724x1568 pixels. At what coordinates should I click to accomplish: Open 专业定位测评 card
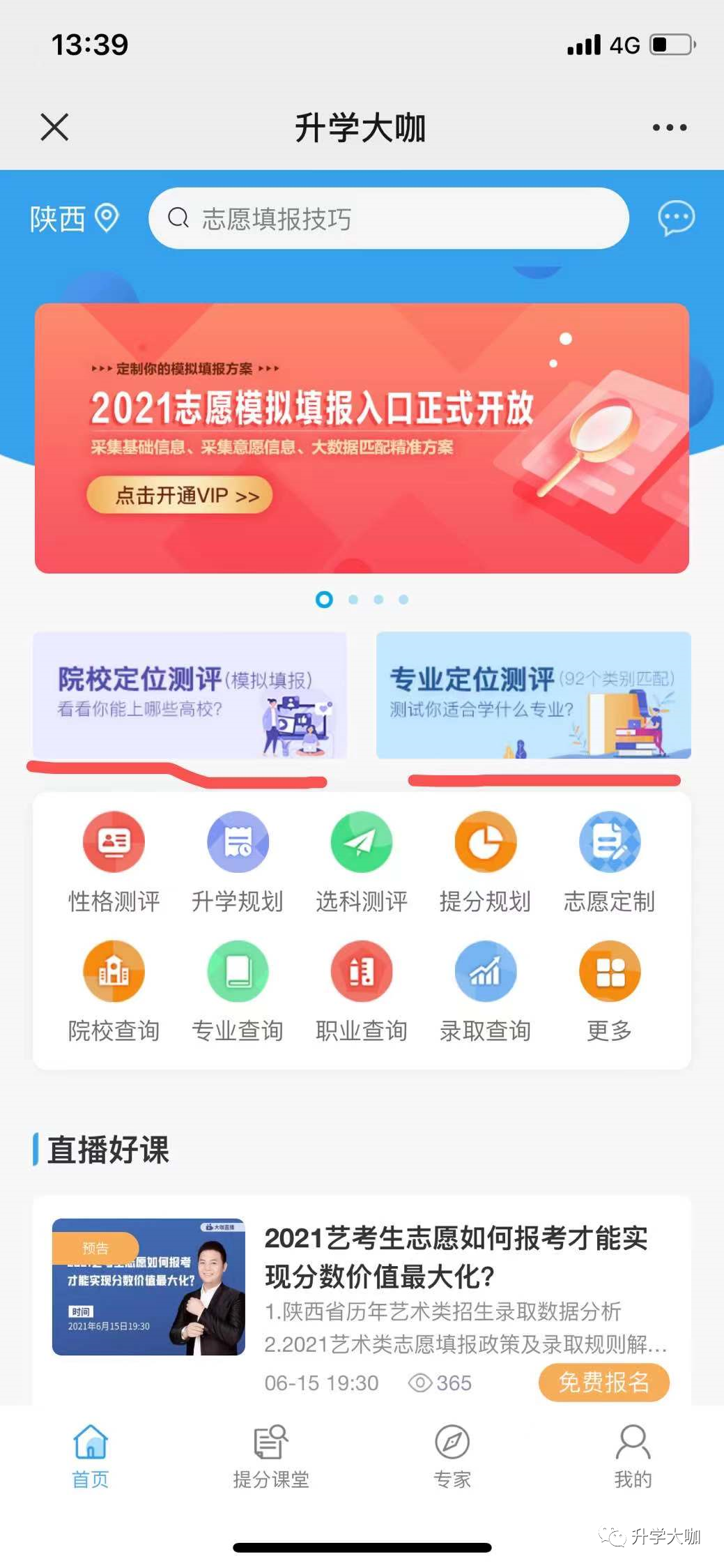(533, 695)
